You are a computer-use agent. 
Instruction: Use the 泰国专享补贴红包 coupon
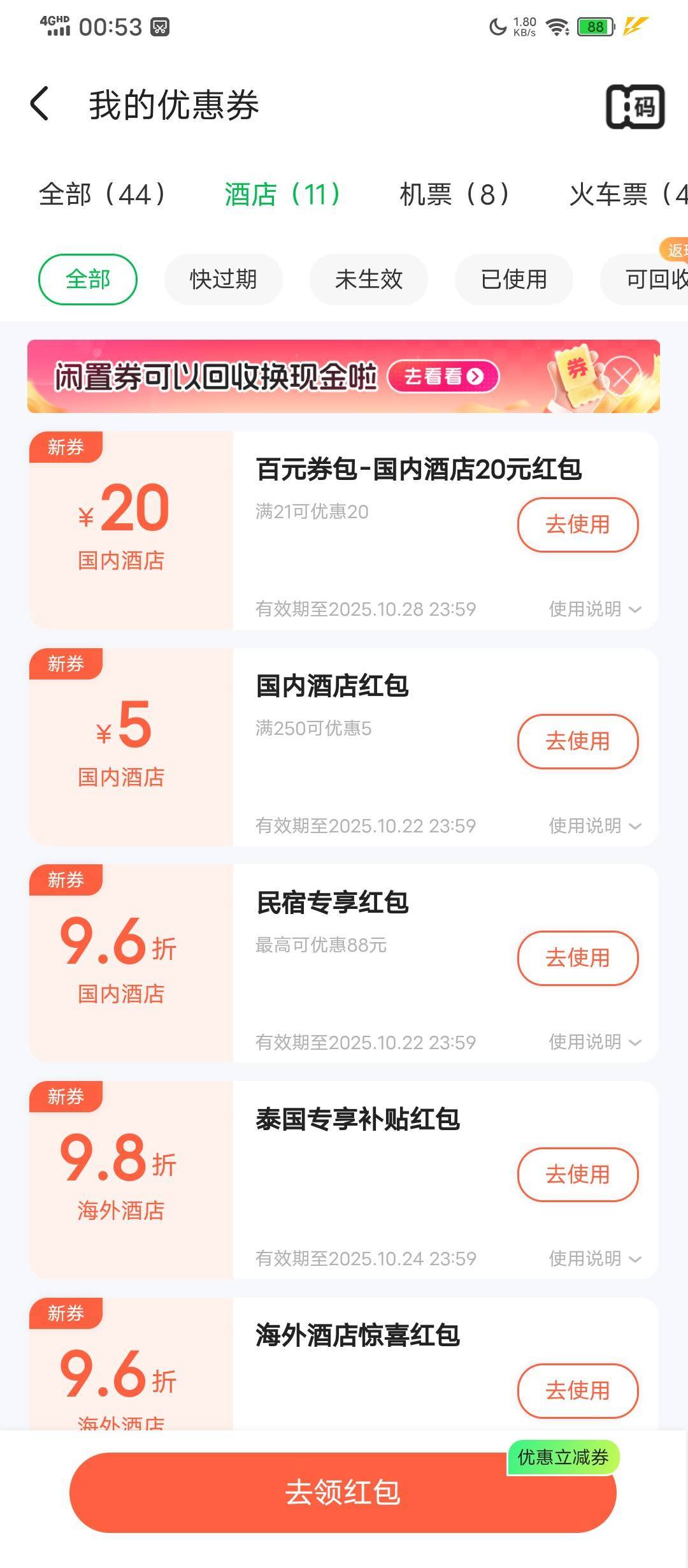(x=577, y=1175)
